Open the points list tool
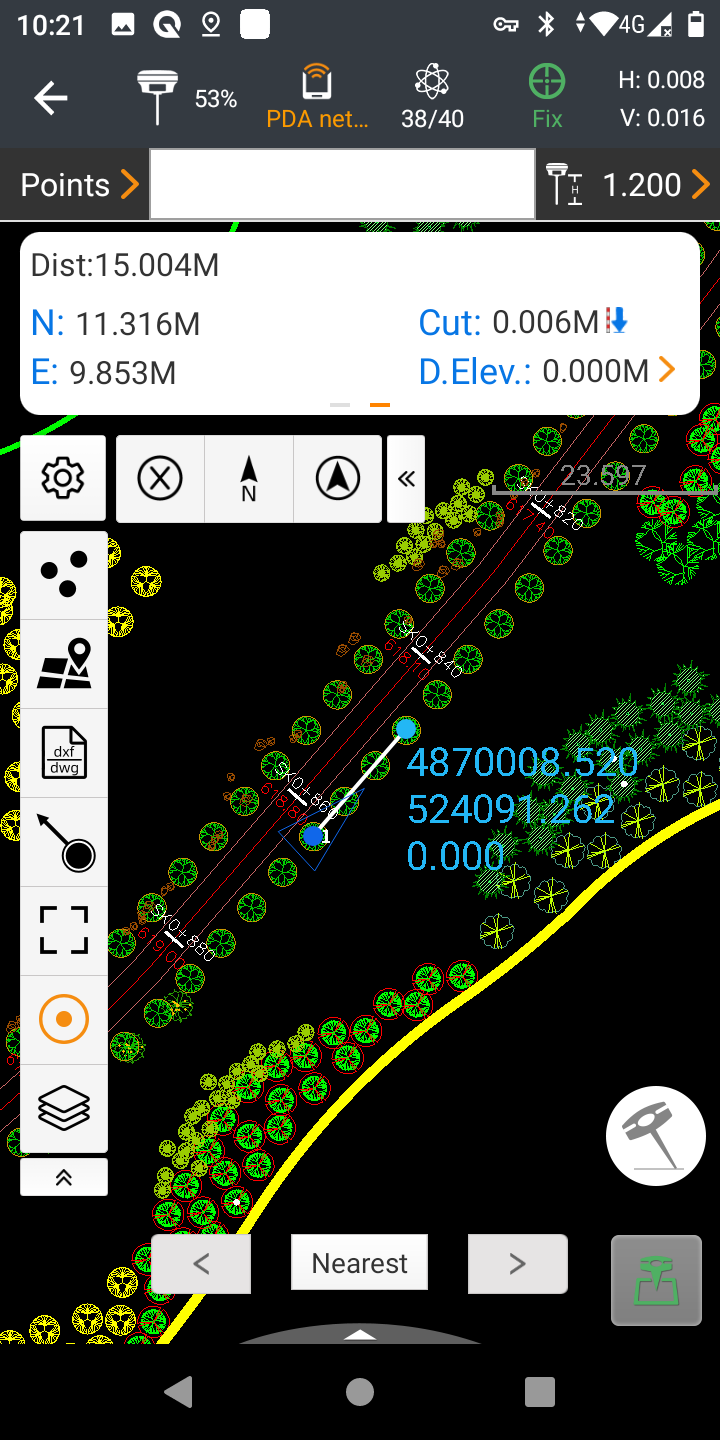The image size is (720, 1440). tap(64, 575)
